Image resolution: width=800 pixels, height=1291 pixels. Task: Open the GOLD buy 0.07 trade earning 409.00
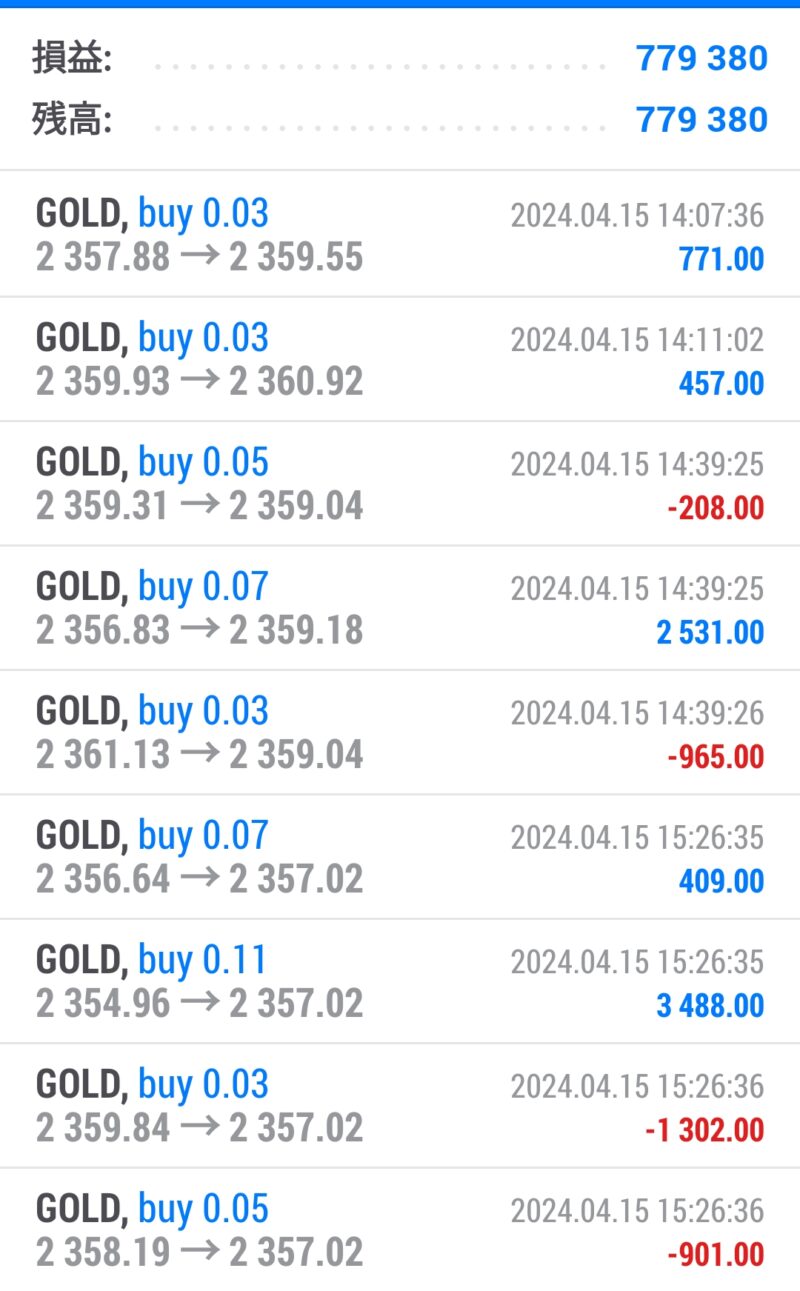pos(400,857)
